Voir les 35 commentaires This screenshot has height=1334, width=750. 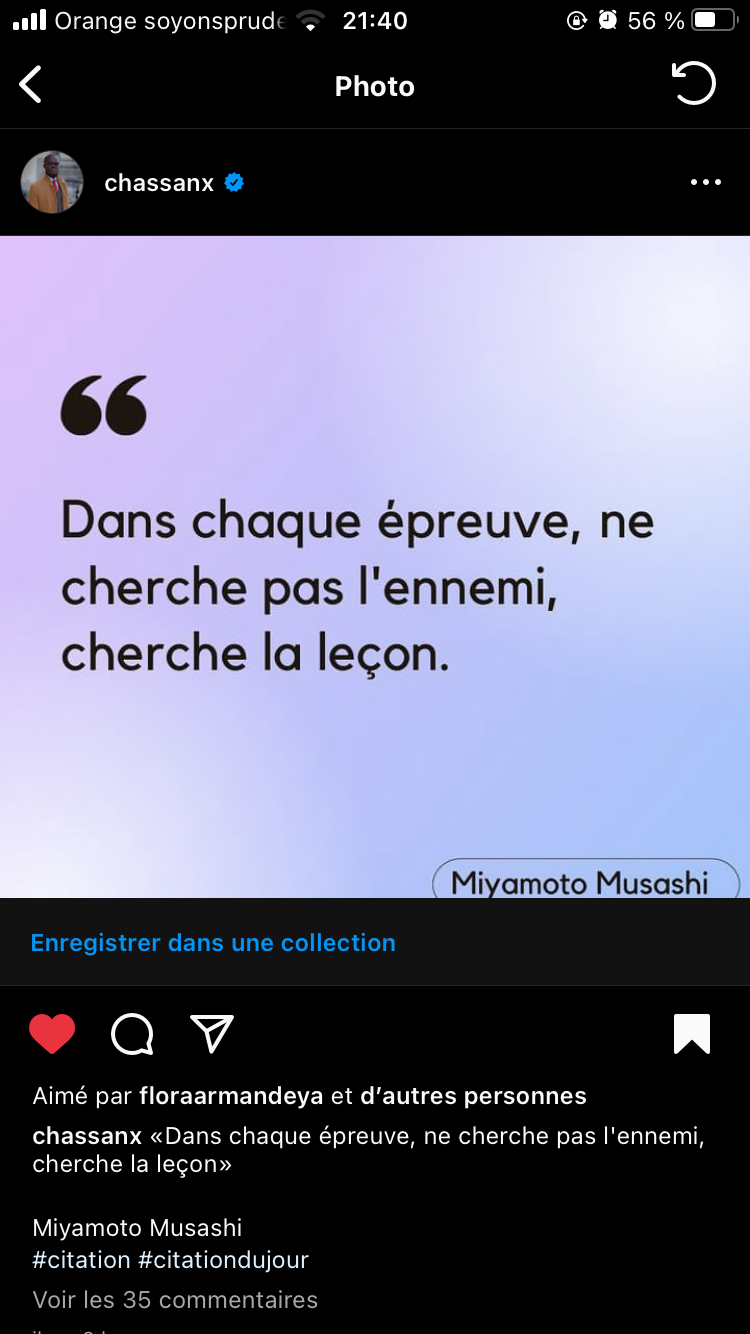click(x=175, y=1299)
